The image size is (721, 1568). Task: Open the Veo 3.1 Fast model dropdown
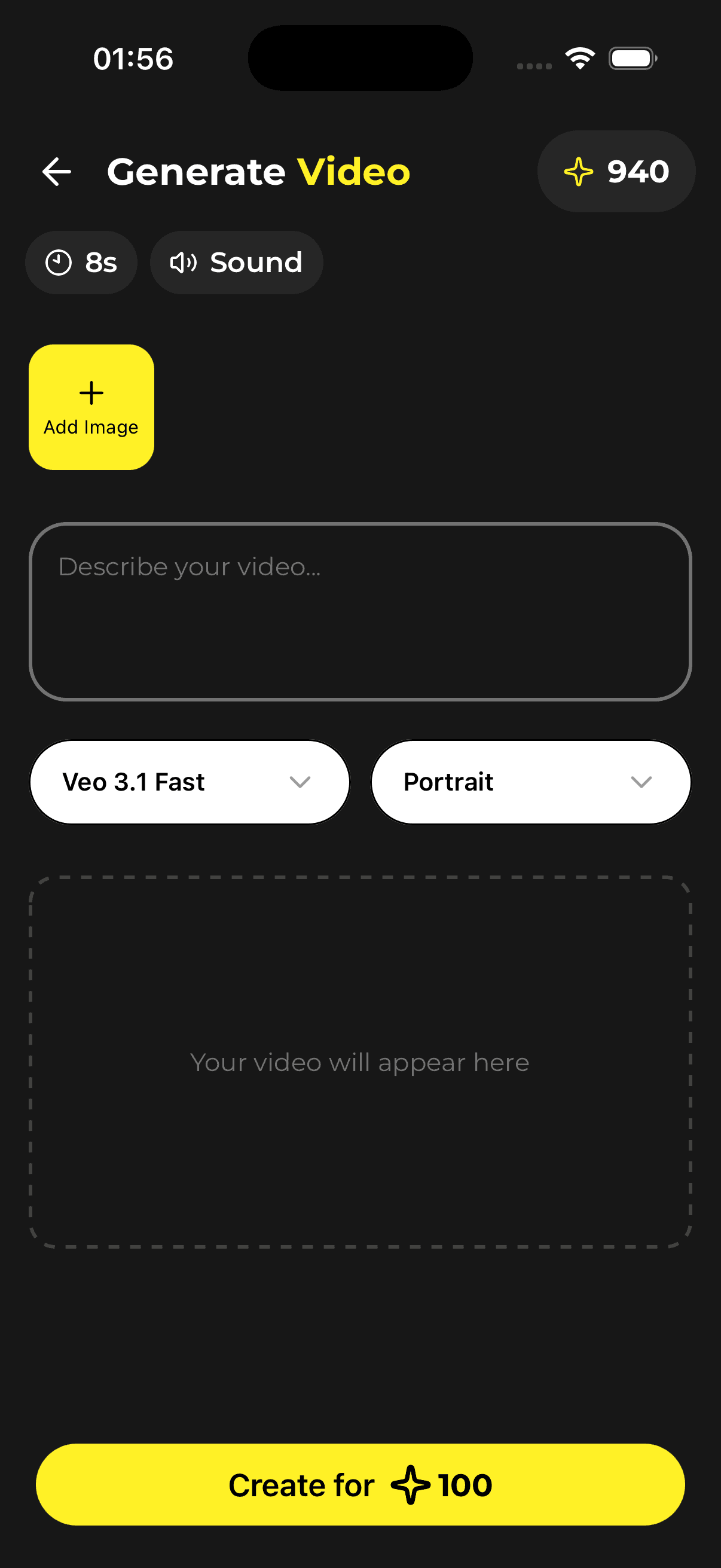pos(188,782)
